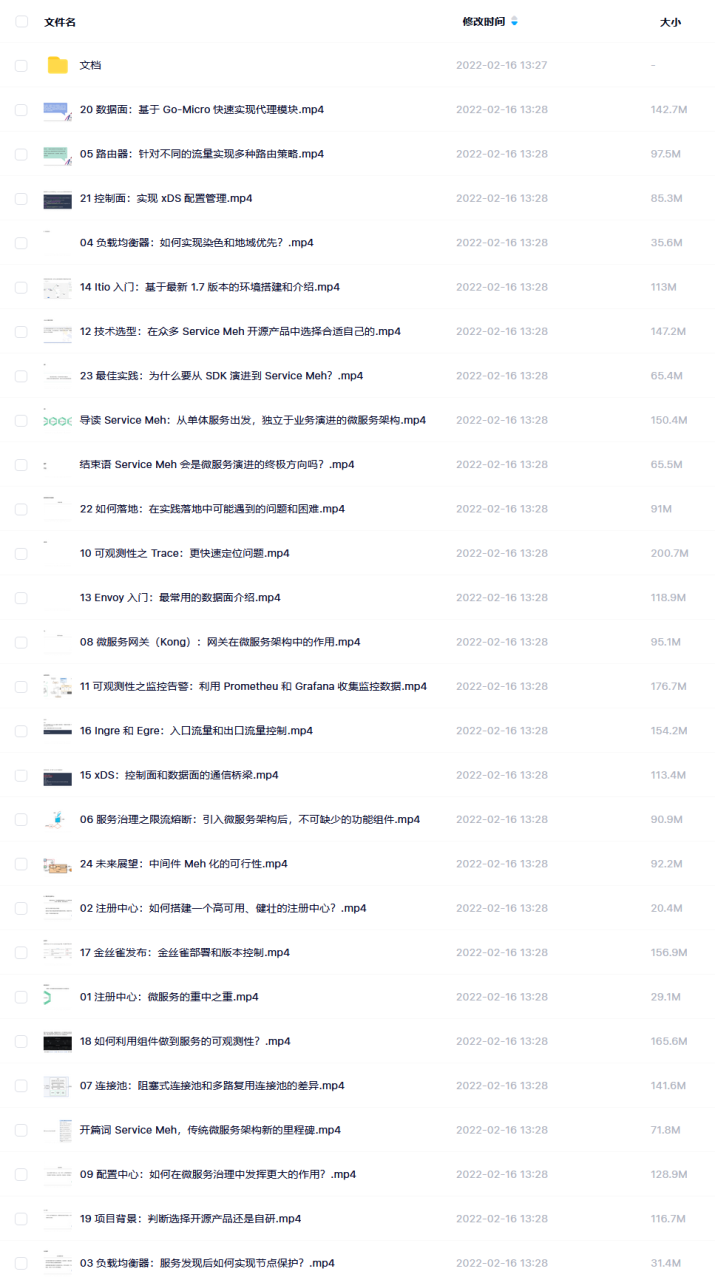Tick checkbox for 13 Envoy 入门 file
This screenshot has height=1280, width=715.
21,598
